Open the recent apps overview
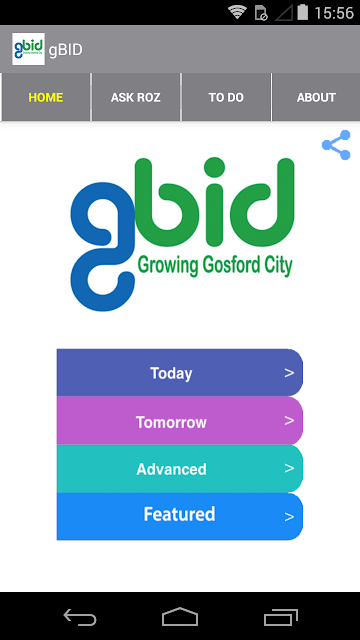The width and height of the screenshot is (360, 640). pyautogui.click(x=281, y=616)
